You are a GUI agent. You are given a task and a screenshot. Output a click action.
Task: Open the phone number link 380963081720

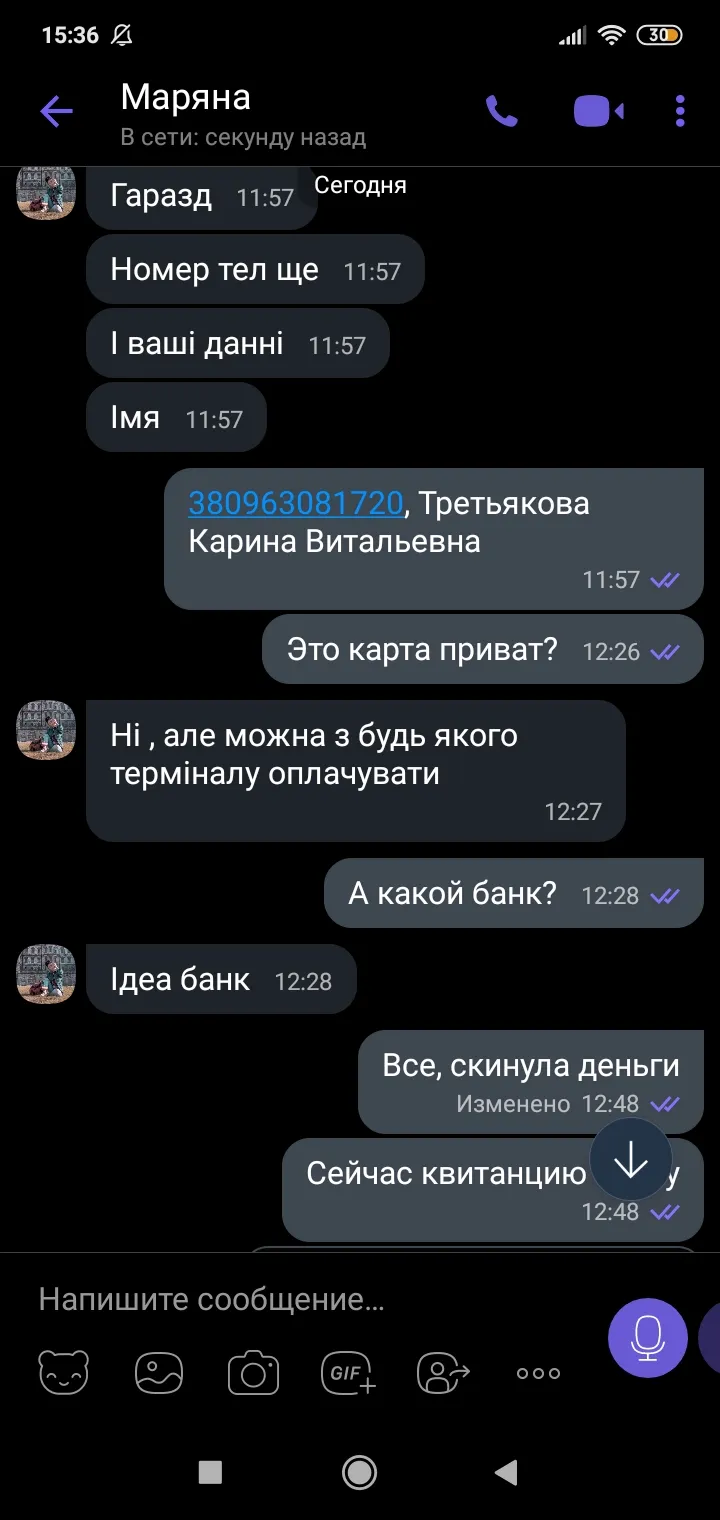[295, 503]
